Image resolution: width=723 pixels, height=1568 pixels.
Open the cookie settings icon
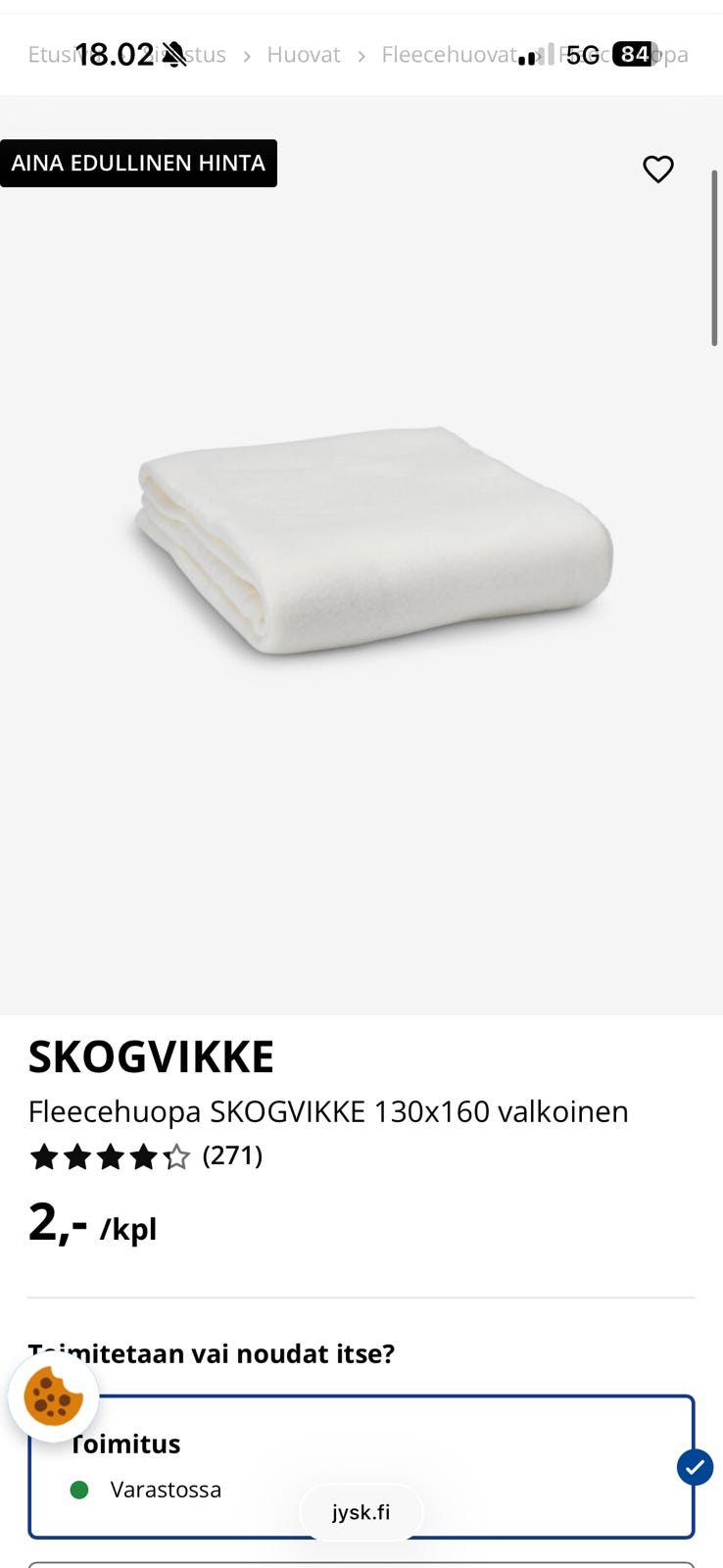pos(54,1396)
